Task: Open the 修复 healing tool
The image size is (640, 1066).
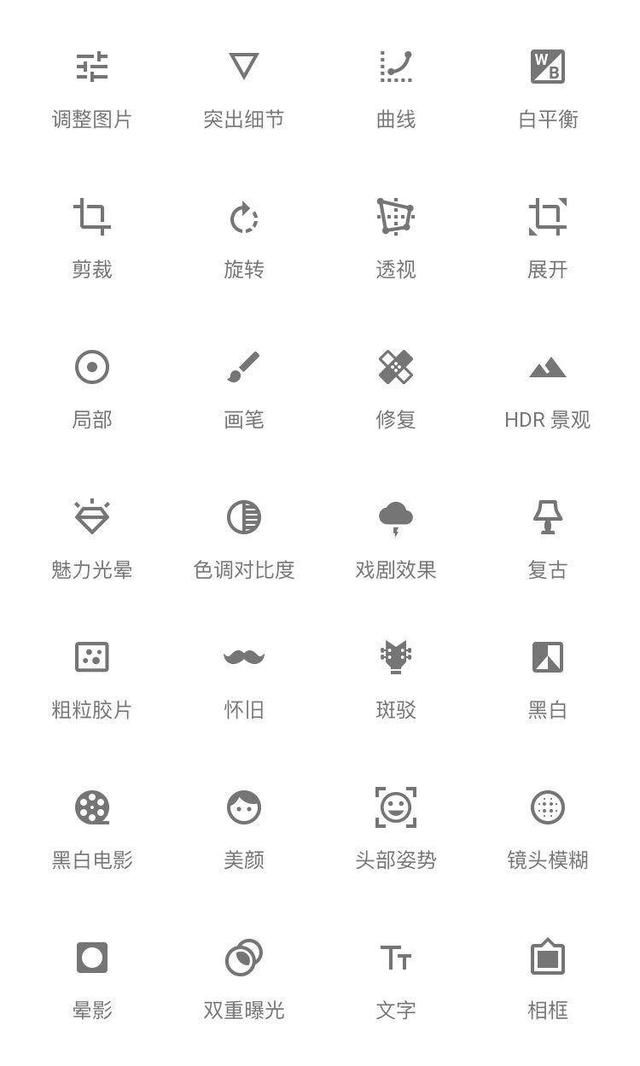Action: click(396, 367)
